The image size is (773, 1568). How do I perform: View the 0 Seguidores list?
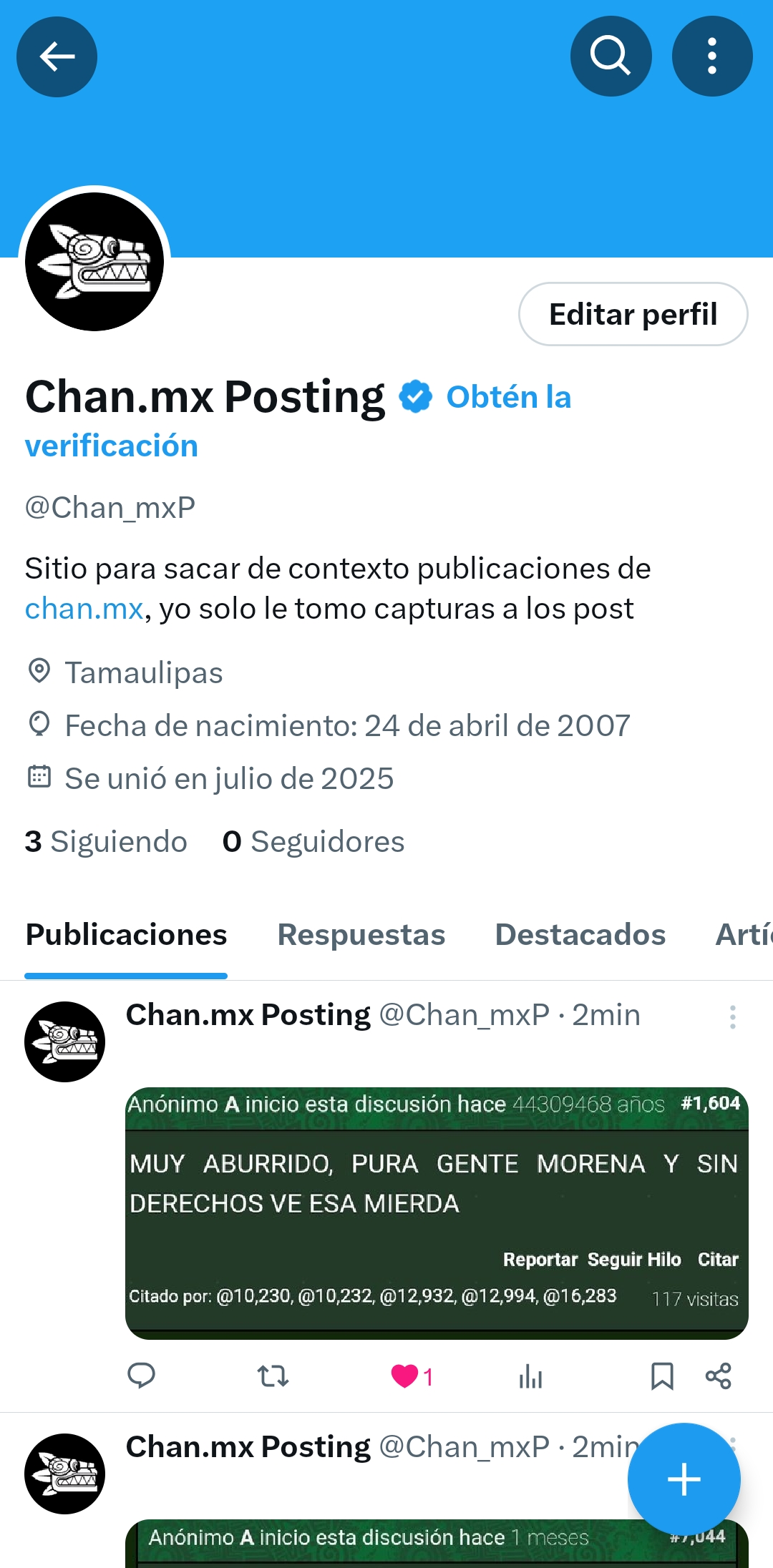(x=313, y=842)
